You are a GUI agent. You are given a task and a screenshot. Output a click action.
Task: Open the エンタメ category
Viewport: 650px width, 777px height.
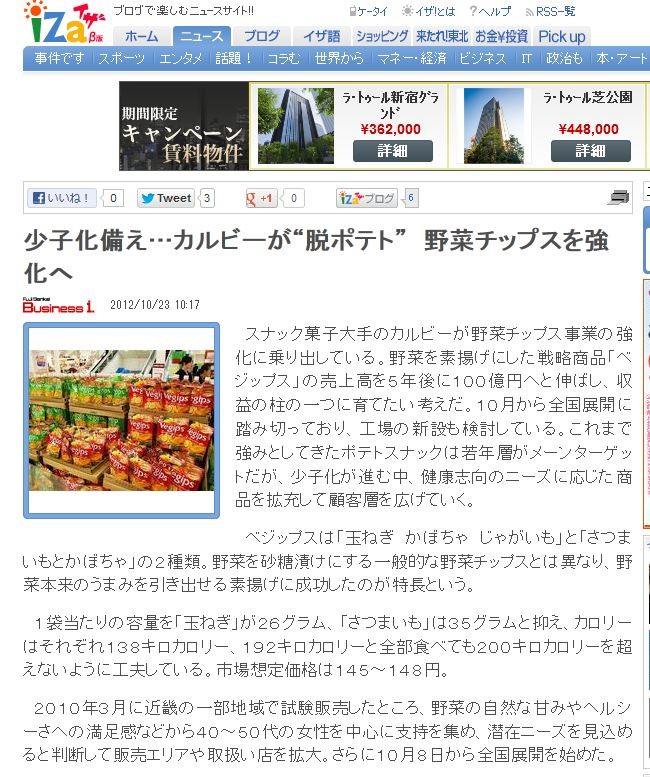pos(181,58)
